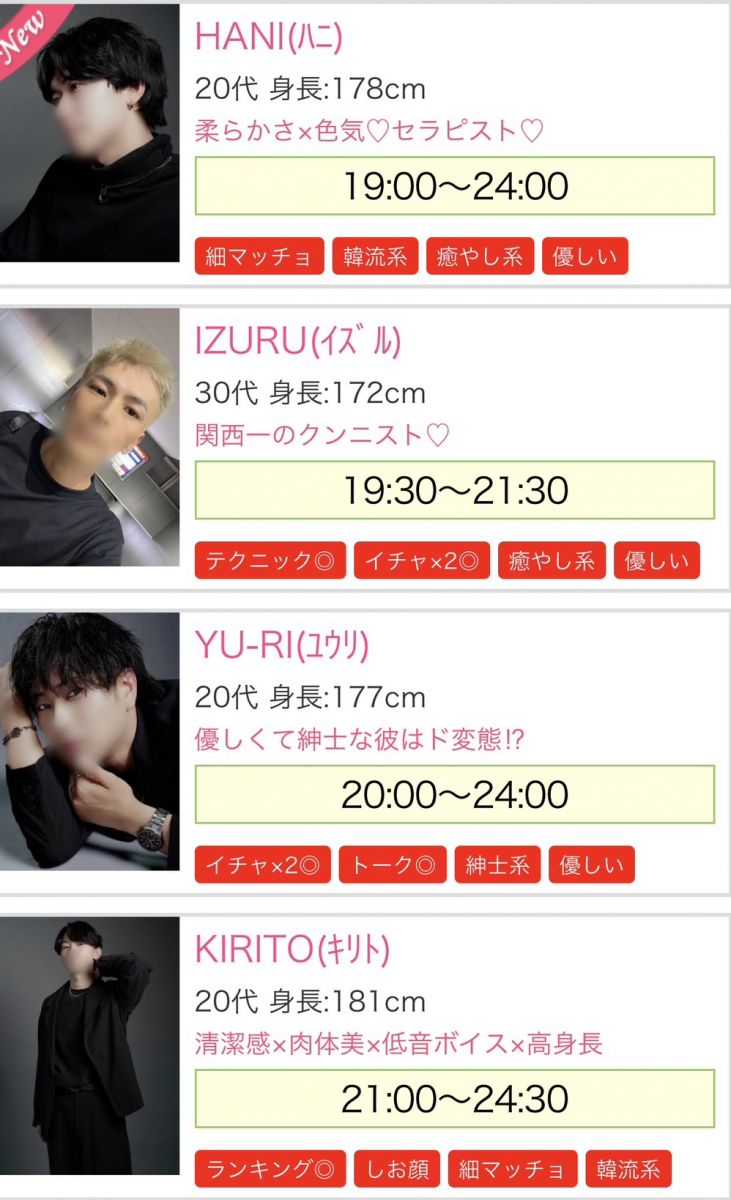
Task: Open HANI's profile photo
Action: tap(89, 133)
